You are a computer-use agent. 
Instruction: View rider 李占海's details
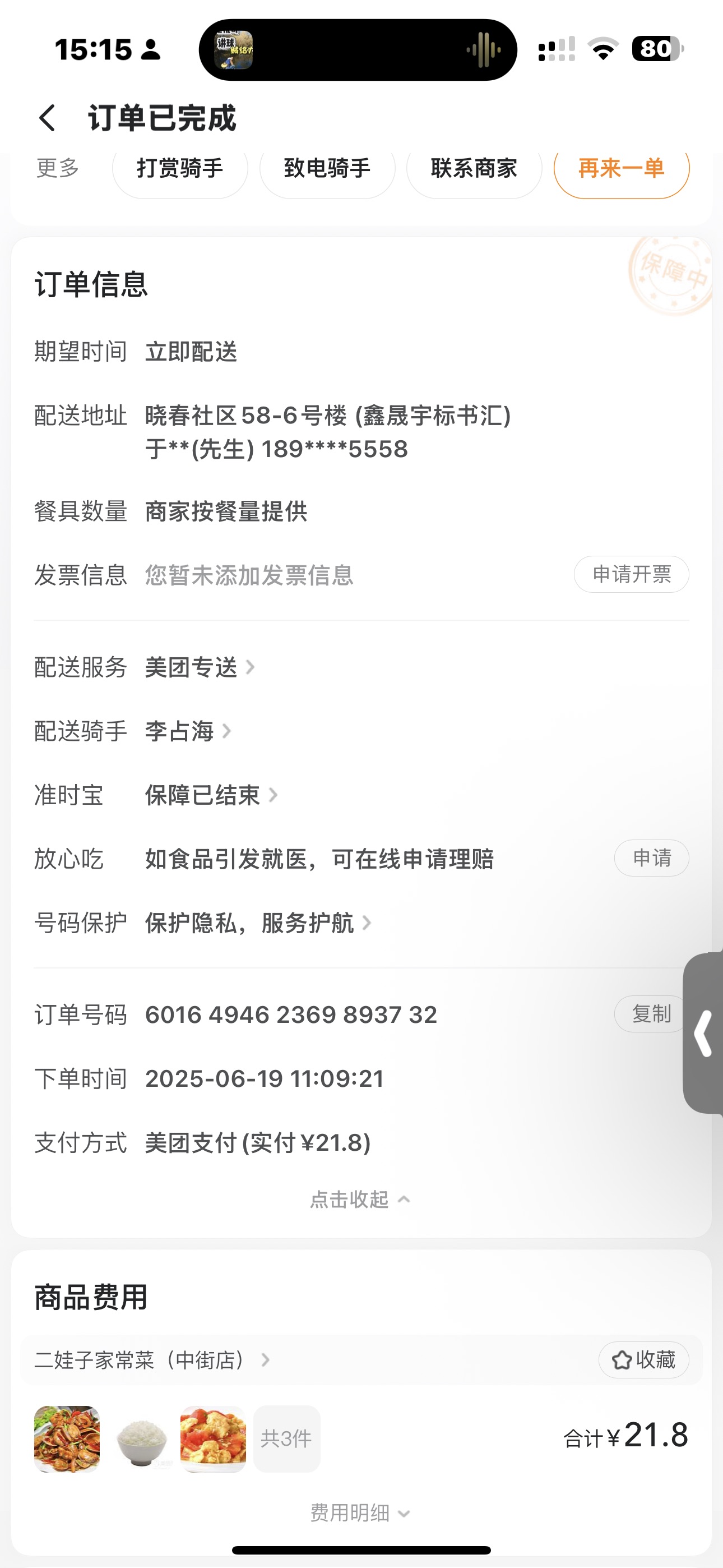click(187, 731)
